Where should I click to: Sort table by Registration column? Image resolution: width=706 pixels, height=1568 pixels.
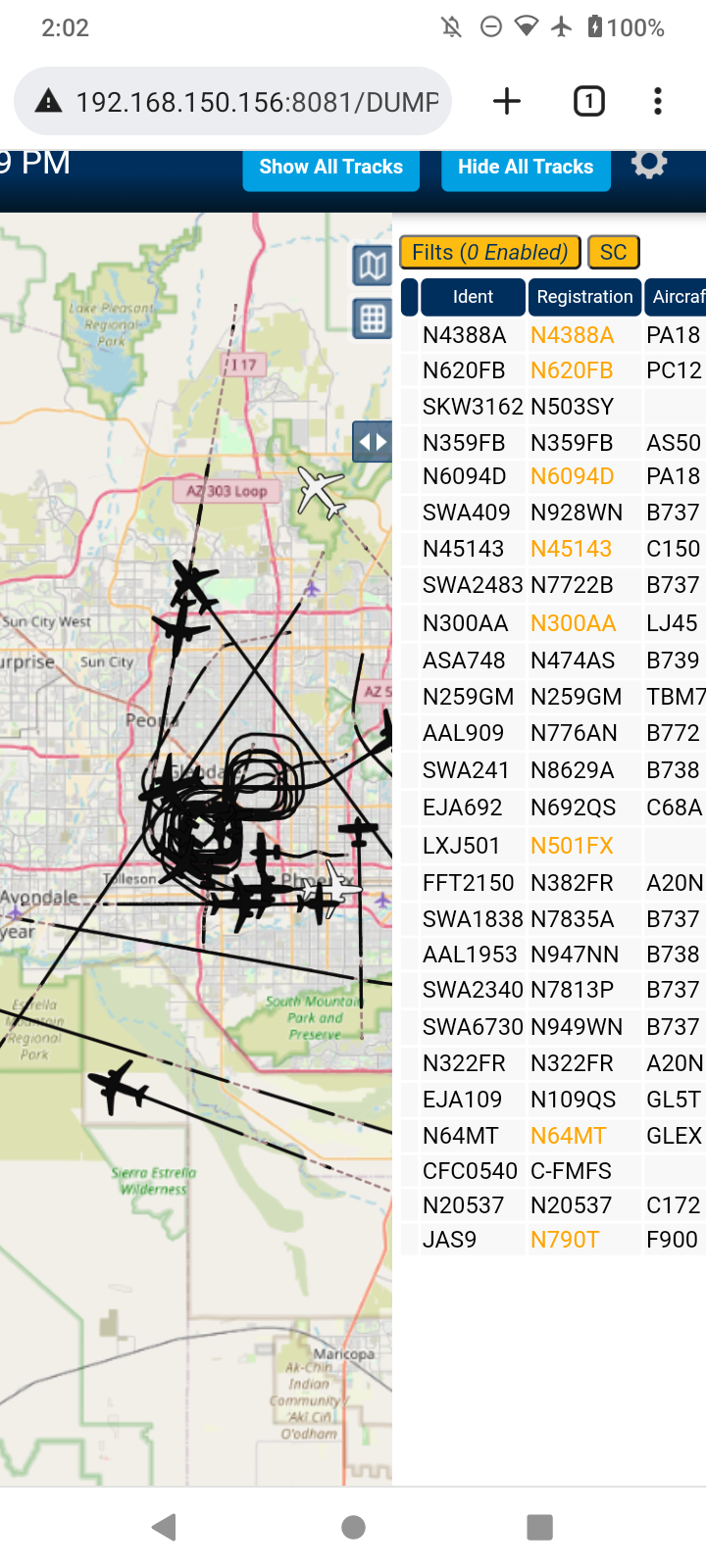(x=584, y=297)
